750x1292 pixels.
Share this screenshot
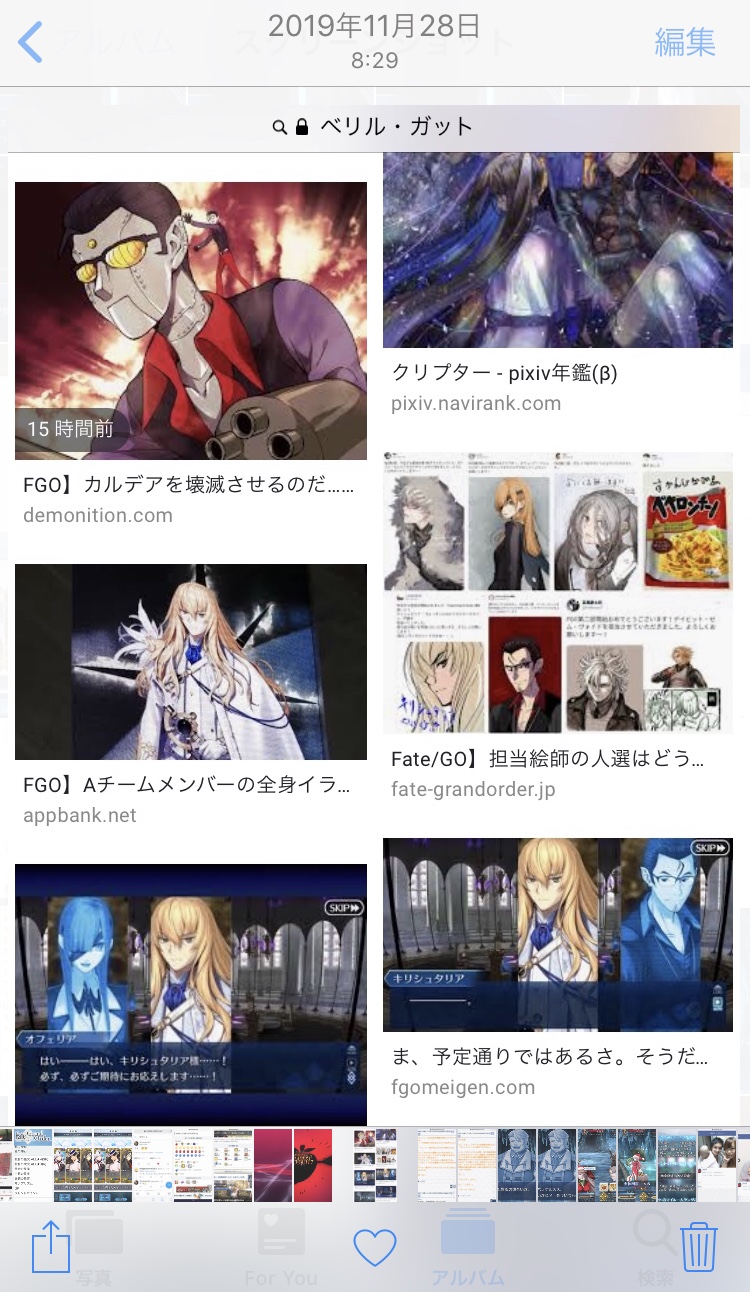[51, 1248]
